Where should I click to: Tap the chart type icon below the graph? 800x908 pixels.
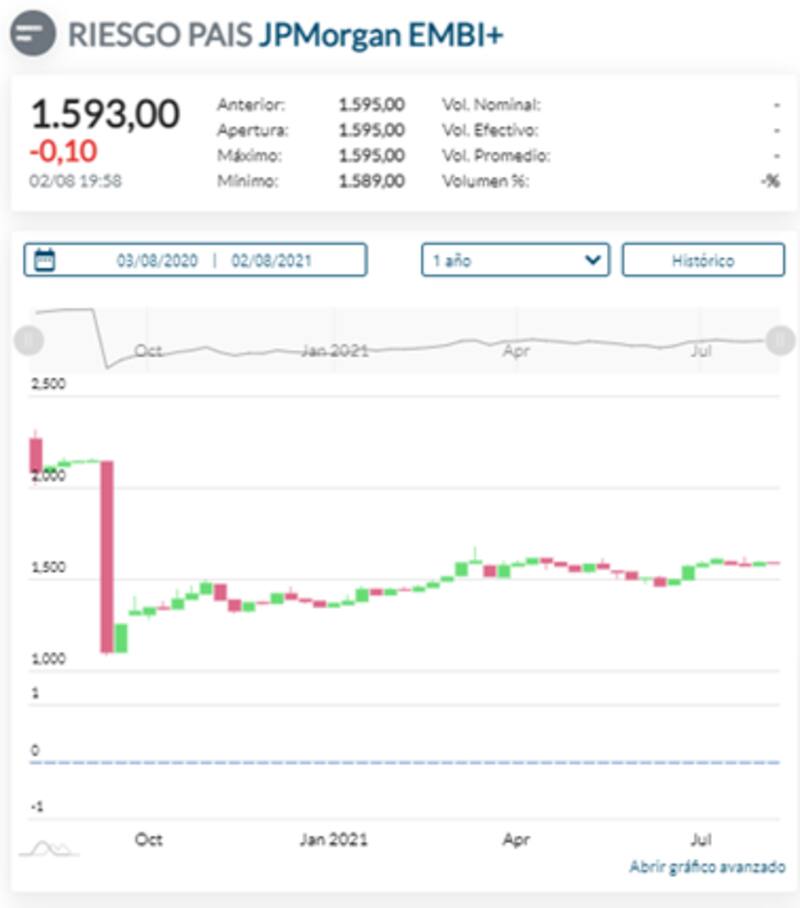pyautogui.click(x=49, y=849)
